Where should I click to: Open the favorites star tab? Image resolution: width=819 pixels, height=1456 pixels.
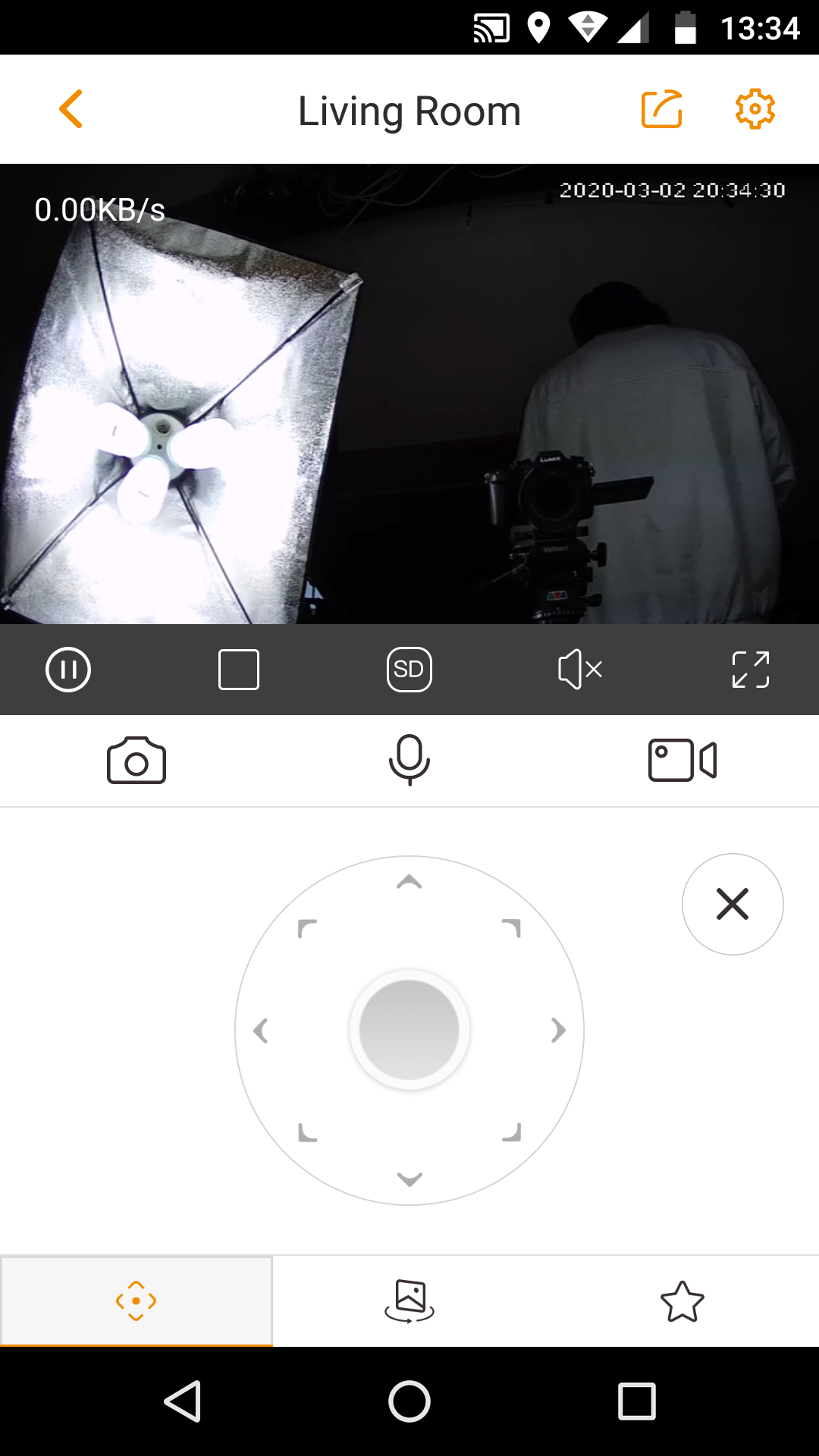pos(682,1301)
